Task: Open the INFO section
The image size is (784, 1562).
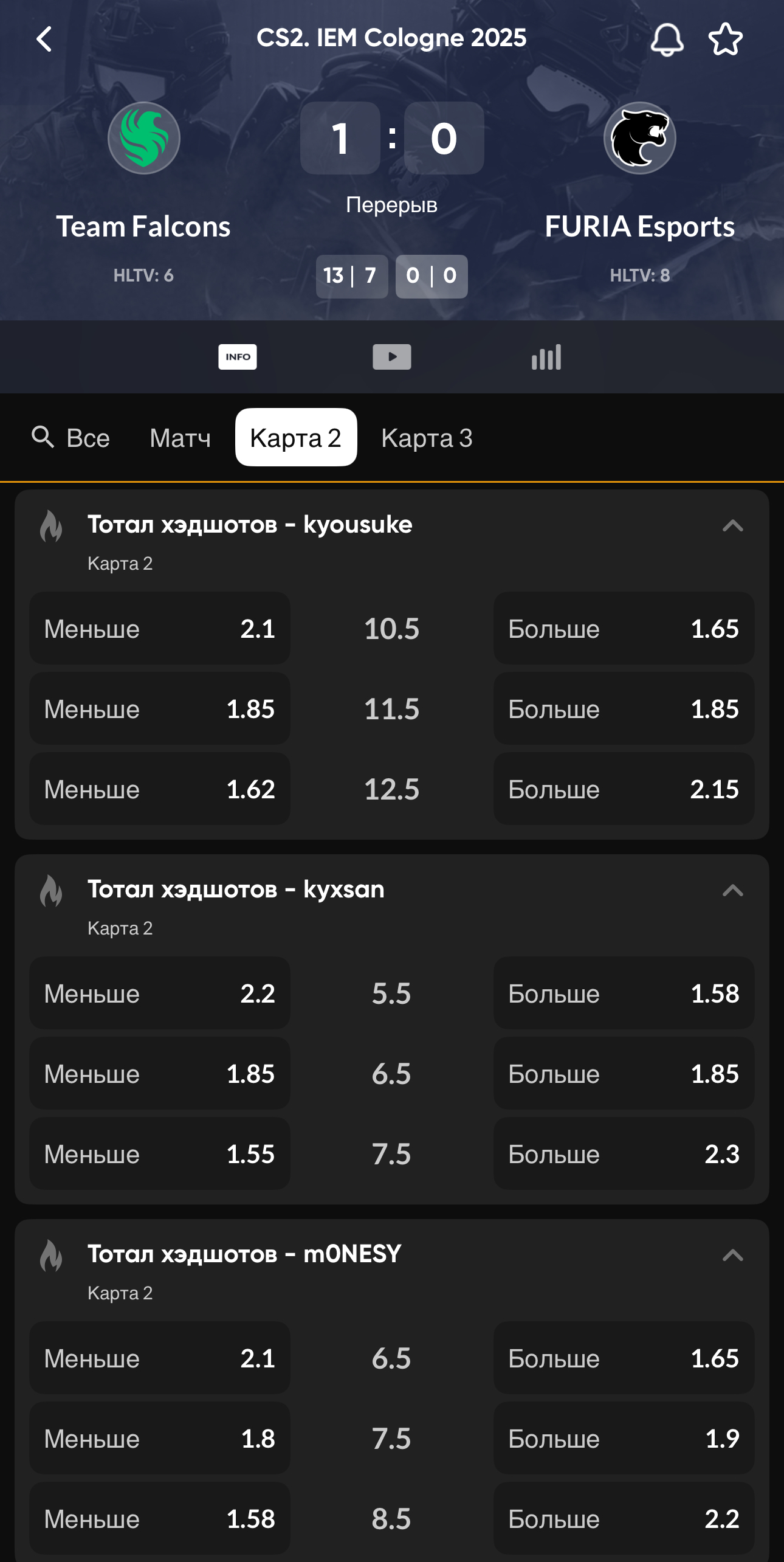Action: click(238, 357)
